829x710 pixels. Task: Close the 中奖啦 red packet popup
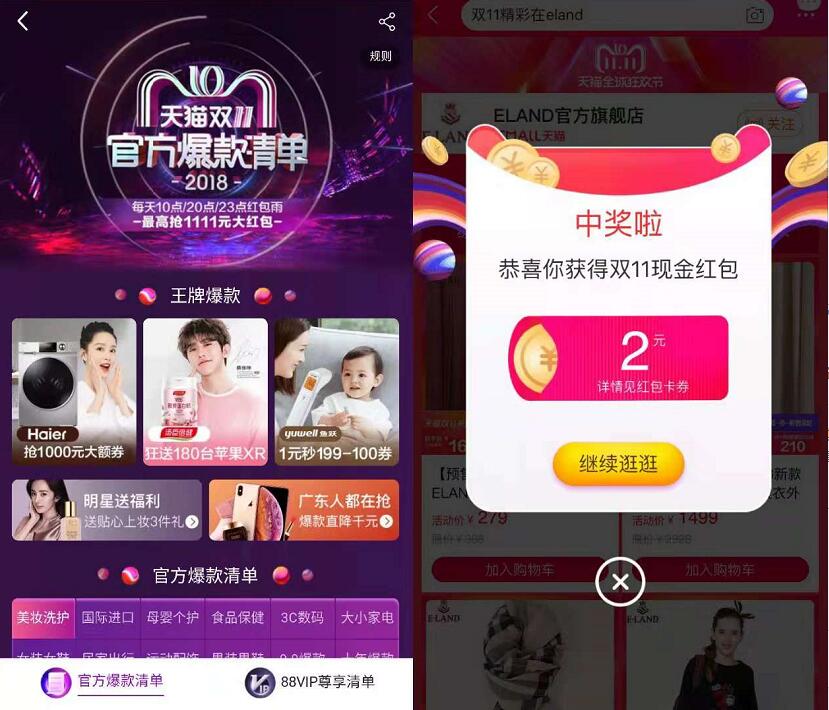[x=620, y=581]
